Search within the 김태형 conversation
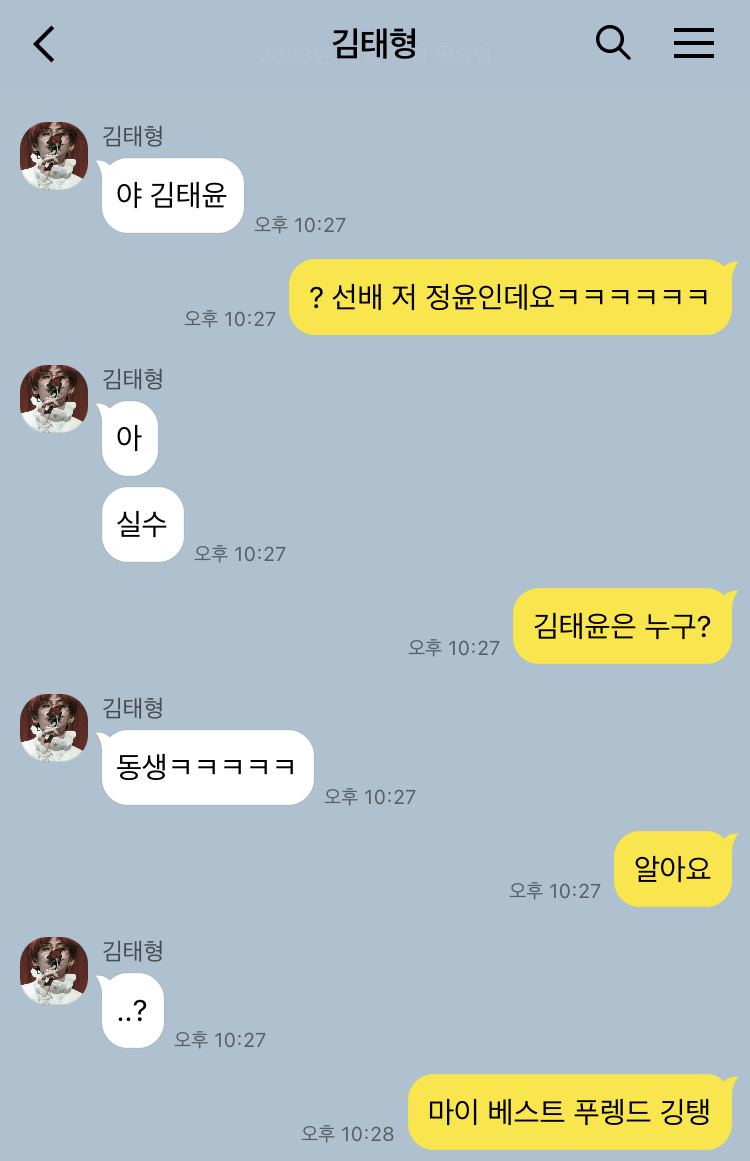This screenshot has height=1161, width=750. pyautogui.click(x=613, y=43)
